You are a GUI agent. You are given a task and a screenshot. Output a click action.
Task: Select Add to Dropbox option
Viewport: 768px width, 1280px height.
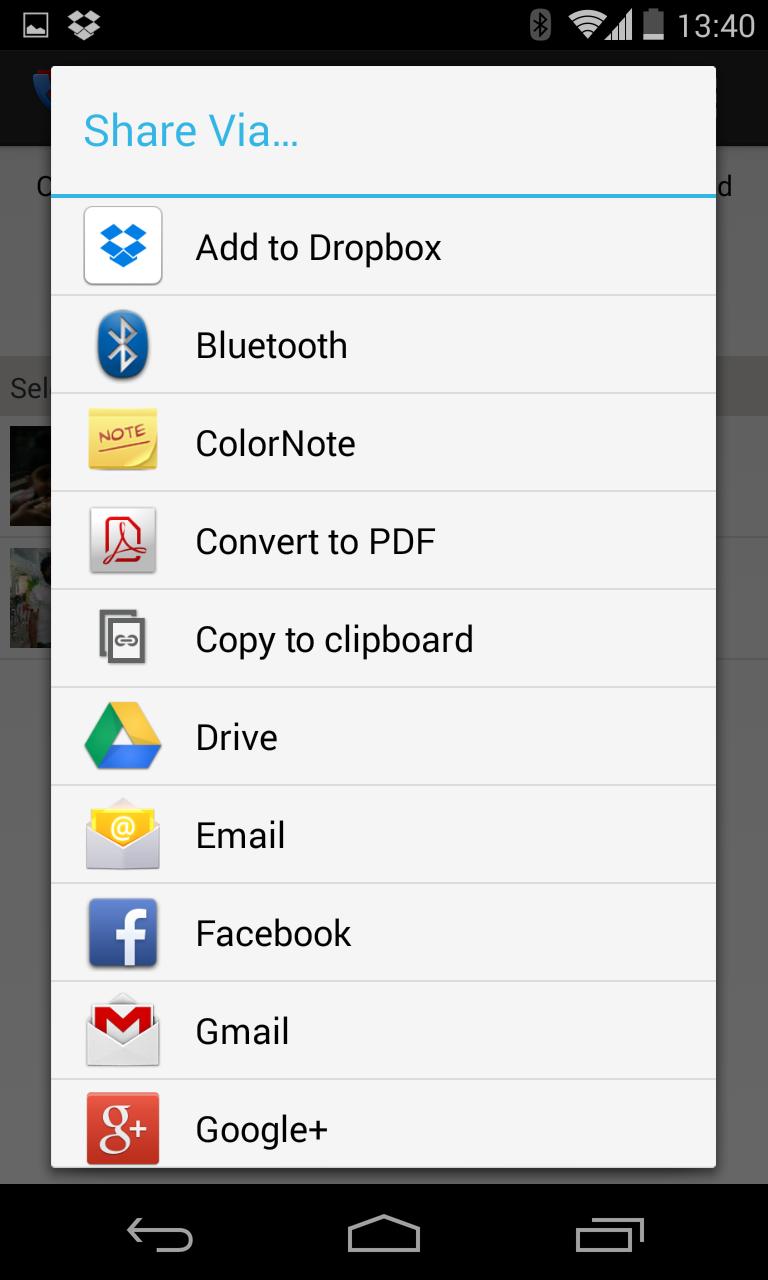click(383, 247)
